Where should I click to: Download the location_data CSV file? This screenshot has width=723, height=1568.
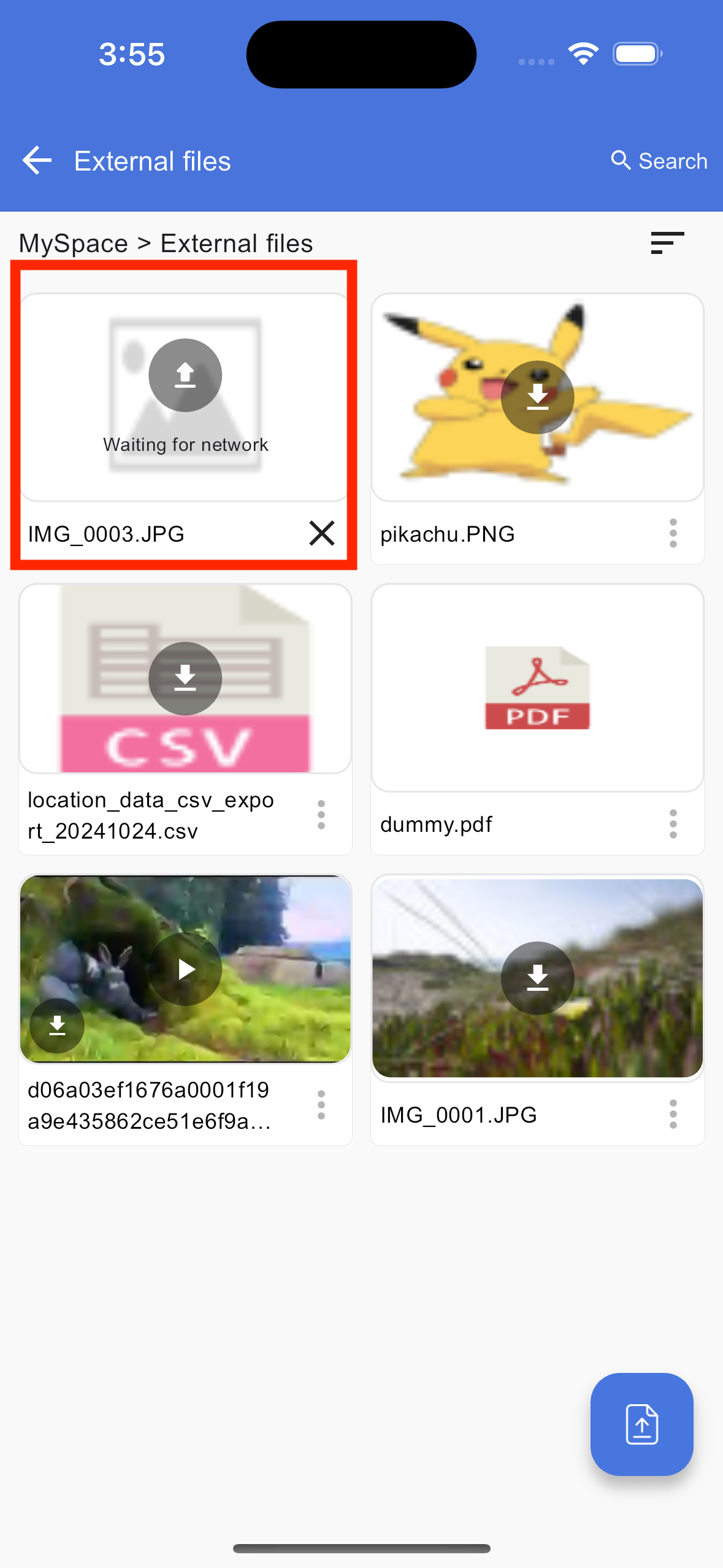[185, 678]
